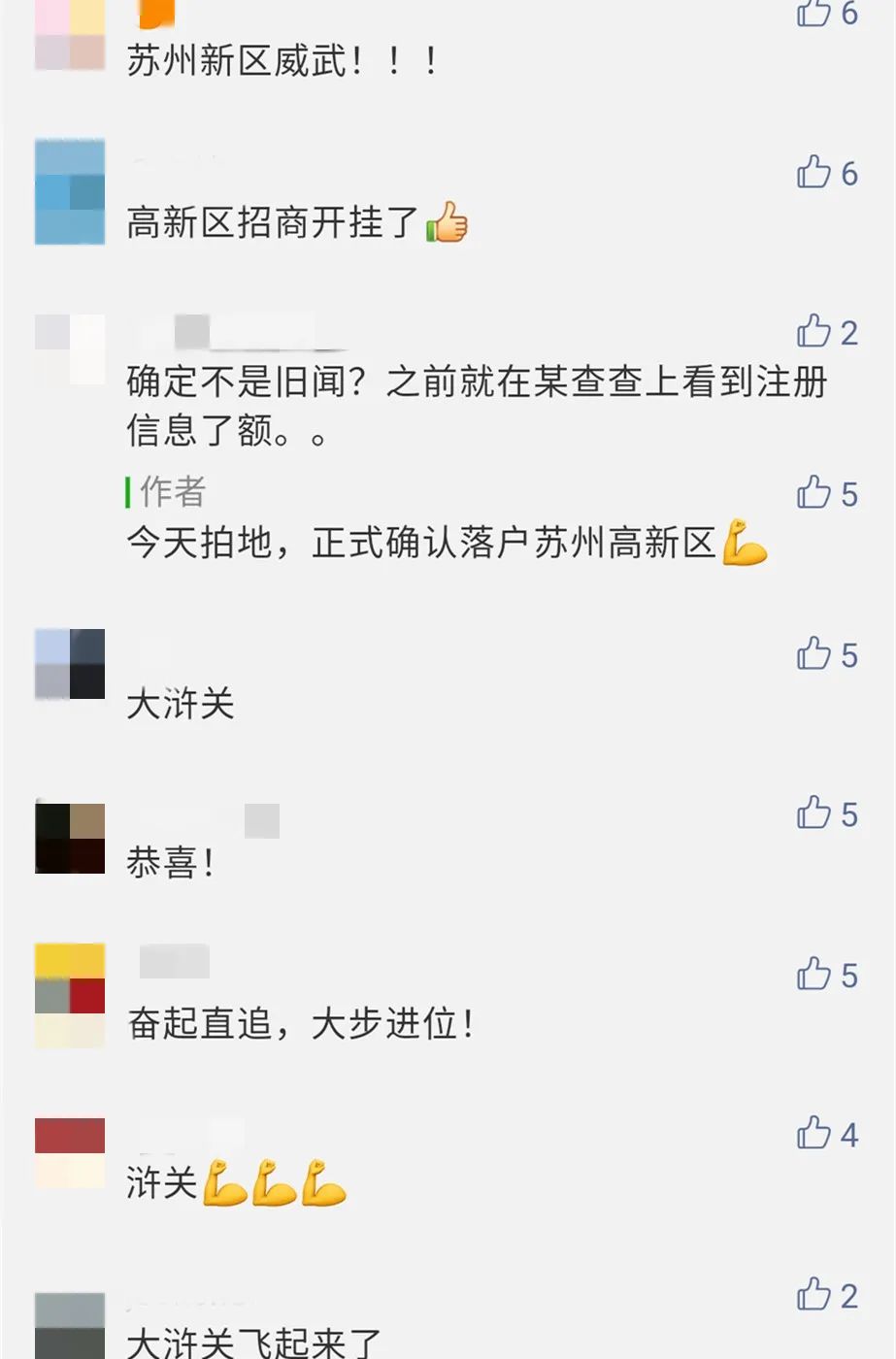896x1359 pixels.
Task: Tap the like icon next to "大浒关"
Action: [x=812, y=654]
